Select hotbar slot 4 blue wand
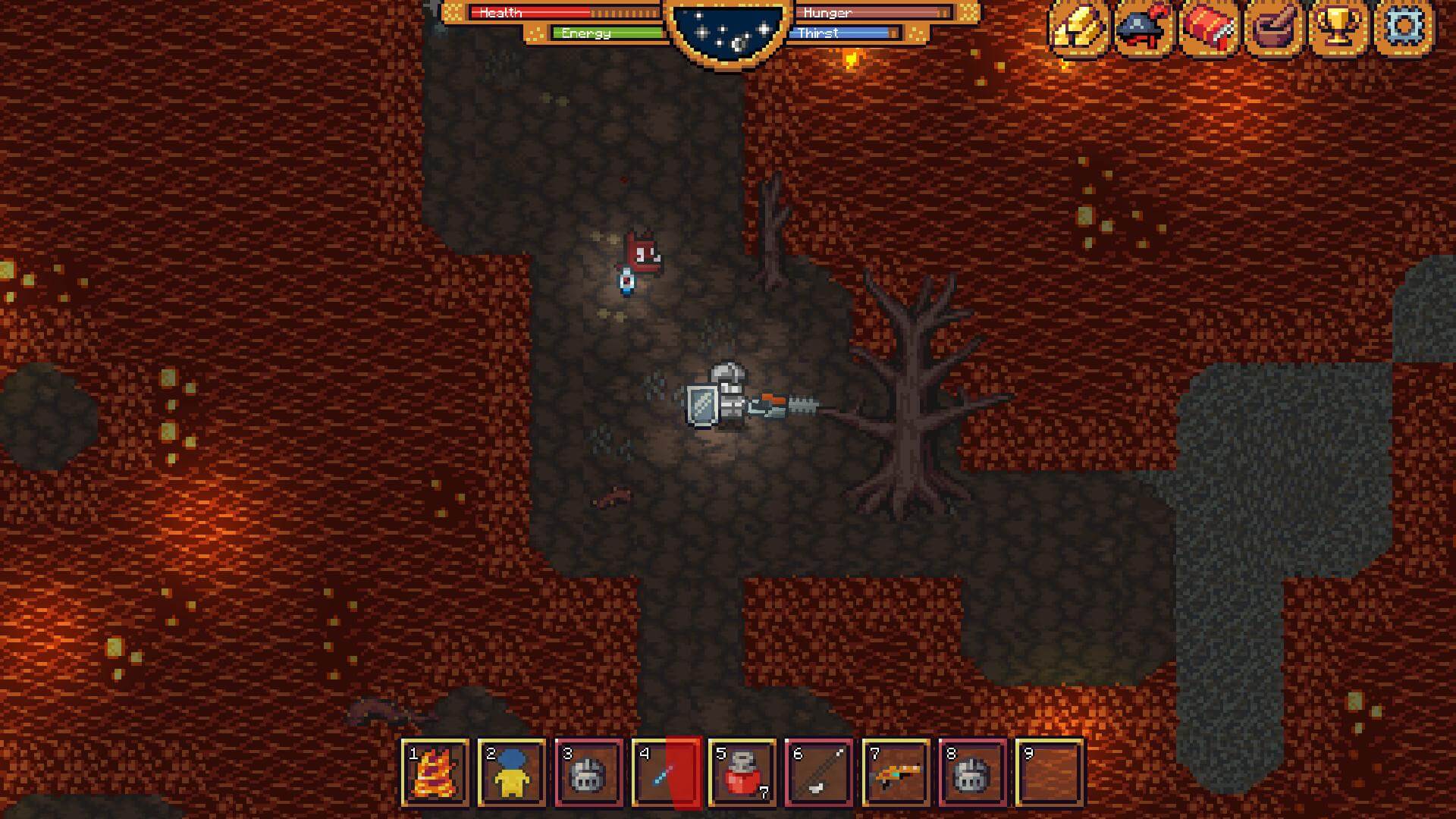The width and height of the screenshot is (1456, 819). (x=666, y=773)
